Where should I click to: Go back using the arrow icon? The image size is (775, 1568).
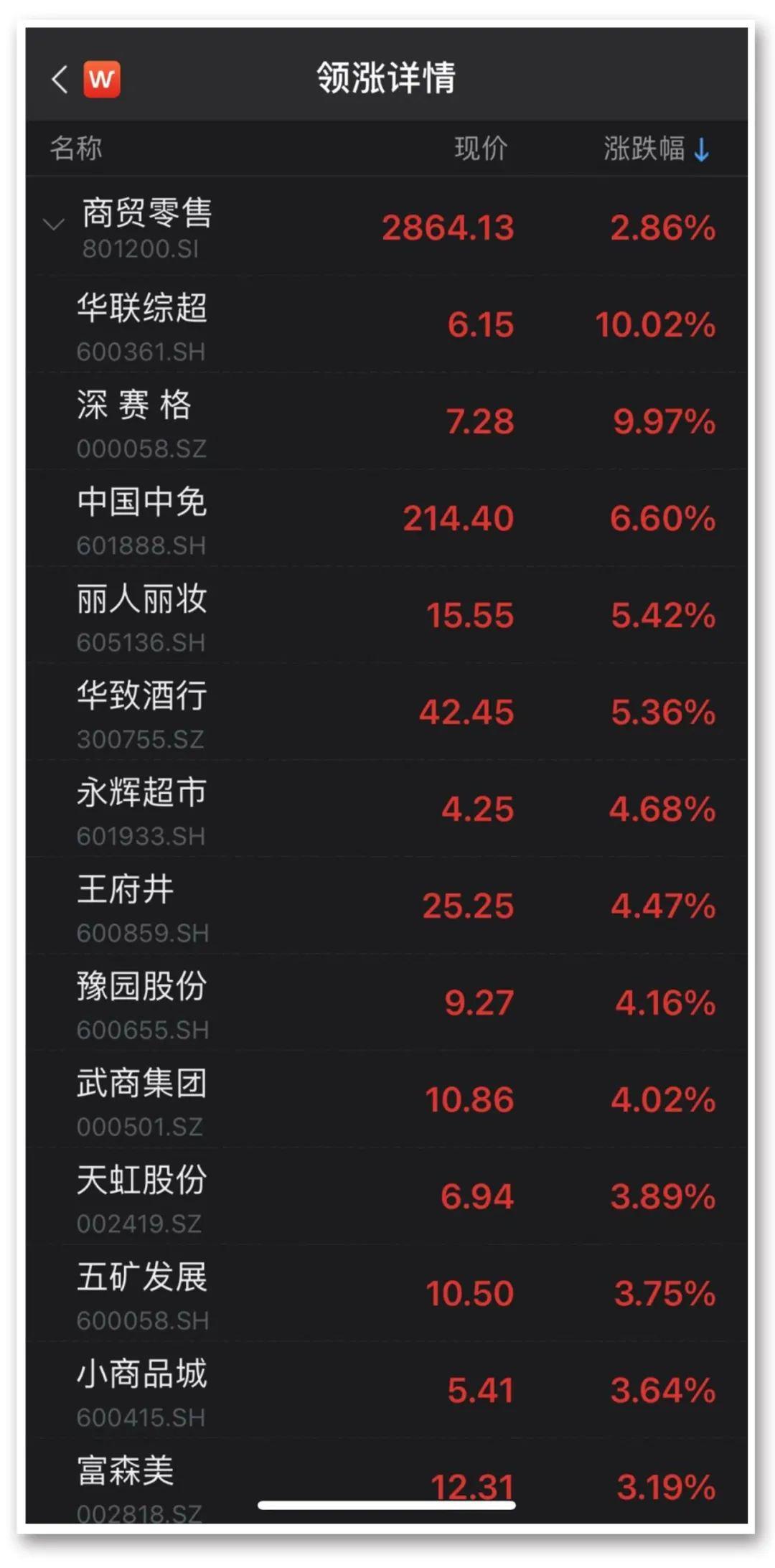60,79
